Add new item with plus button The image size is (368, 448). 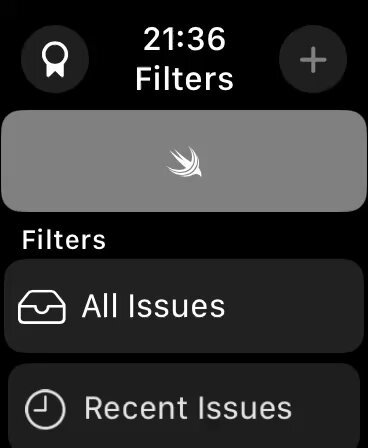(x=313, y=59)
